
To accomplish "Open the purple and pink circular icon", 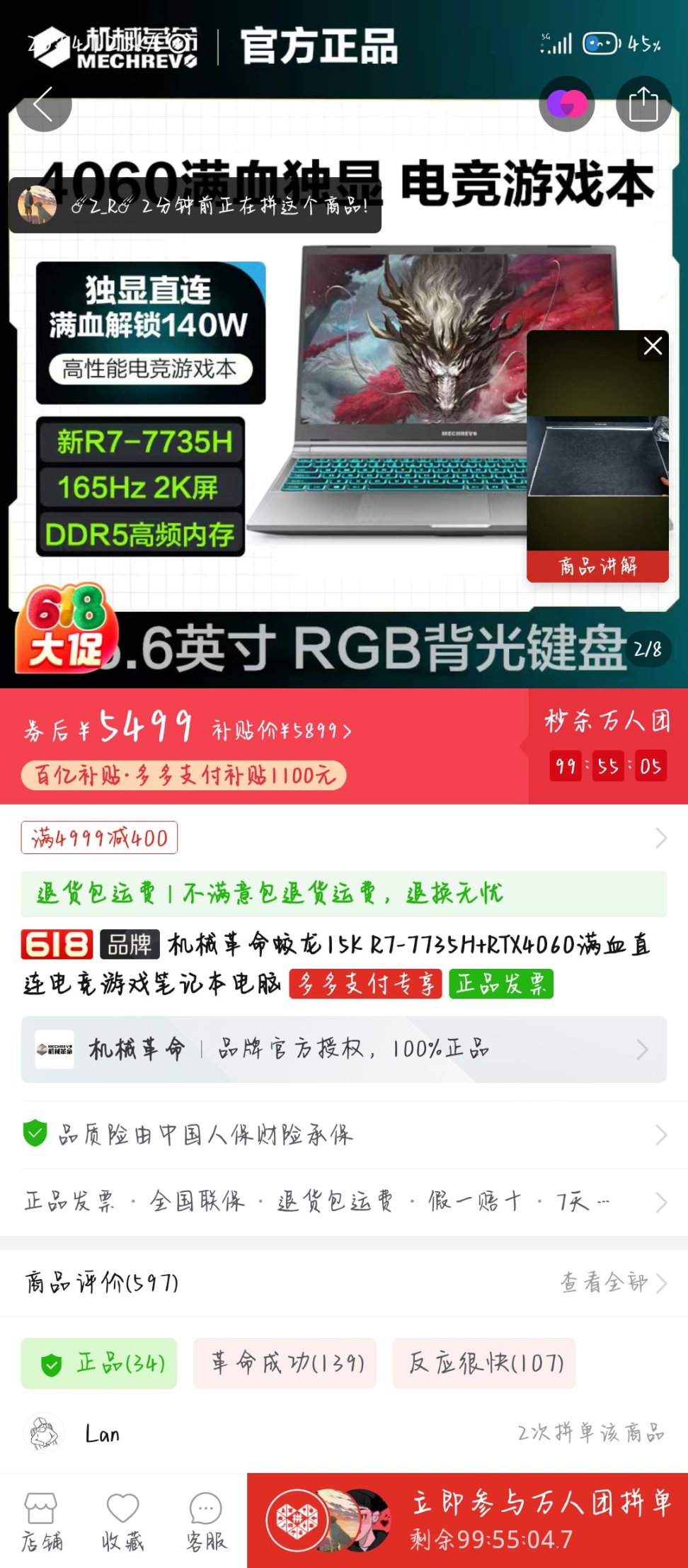I will (x=566, y=105).
